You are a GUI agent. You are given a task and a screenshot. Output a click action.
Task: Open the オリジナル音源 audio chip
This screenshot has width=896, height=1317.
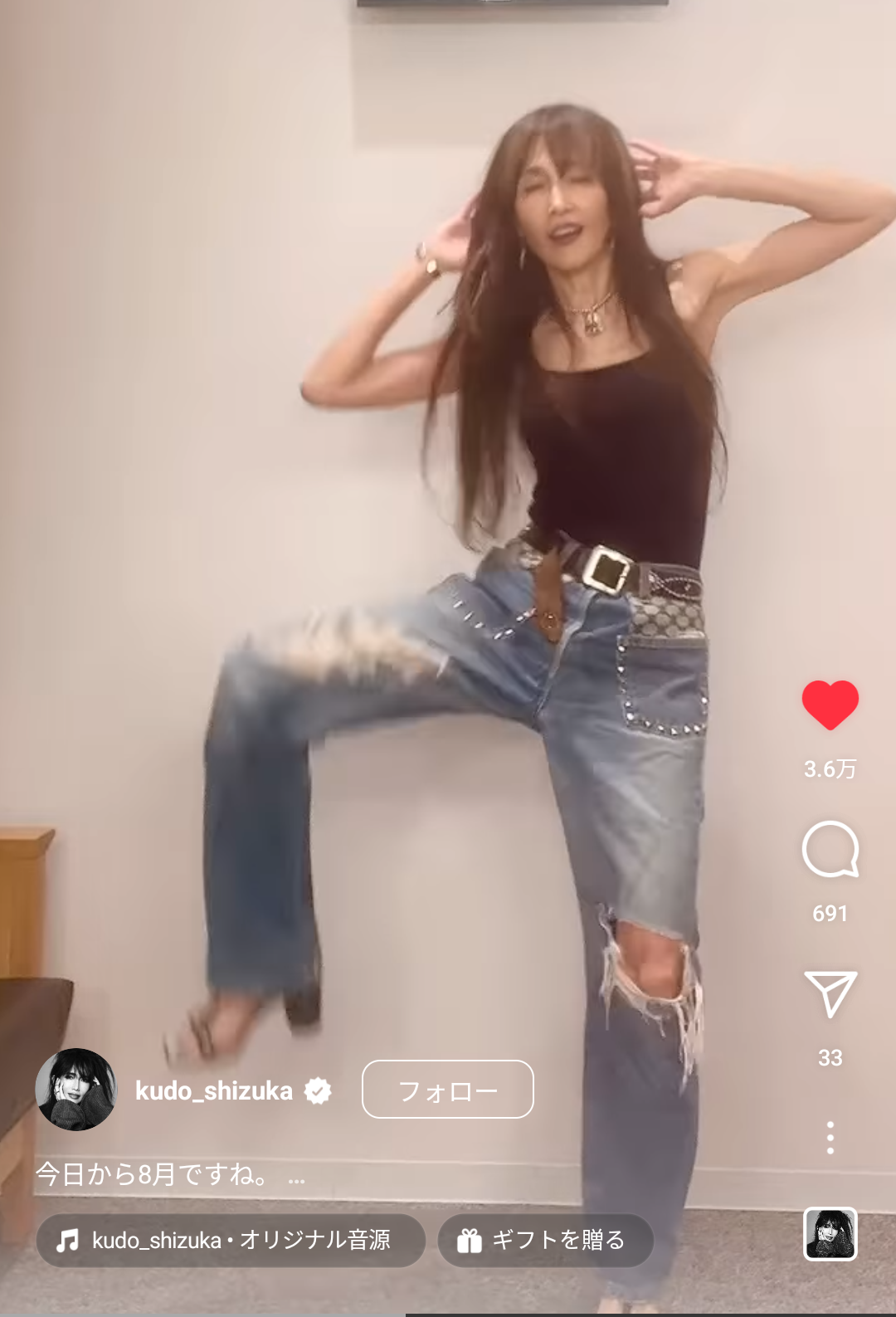point(231,1241)
